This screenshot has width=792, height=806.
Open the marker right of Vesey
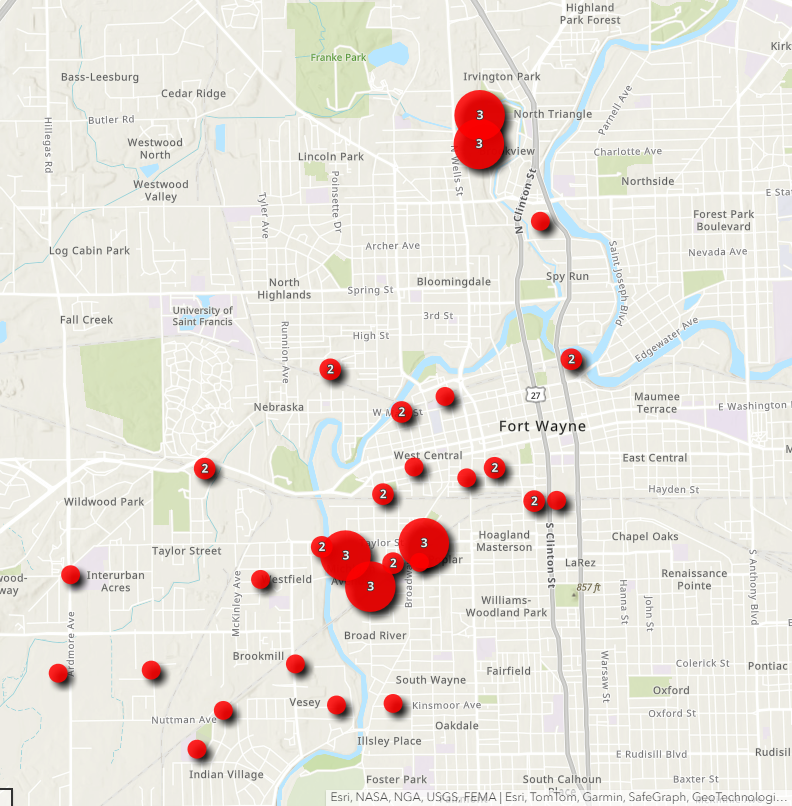(x=336, y=704)
